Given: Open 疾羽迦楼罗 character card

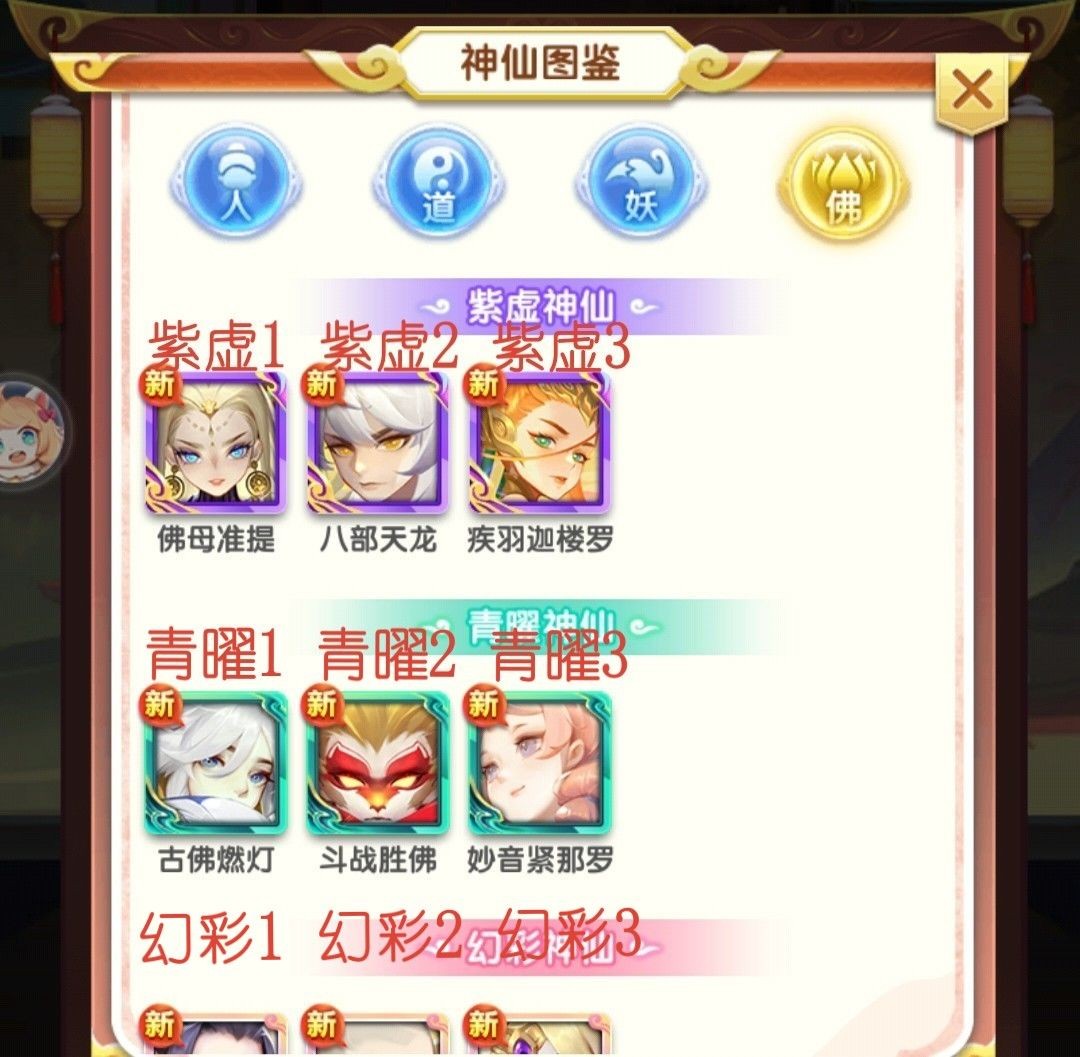Looking at the screenshot, I should coord(539,442).
